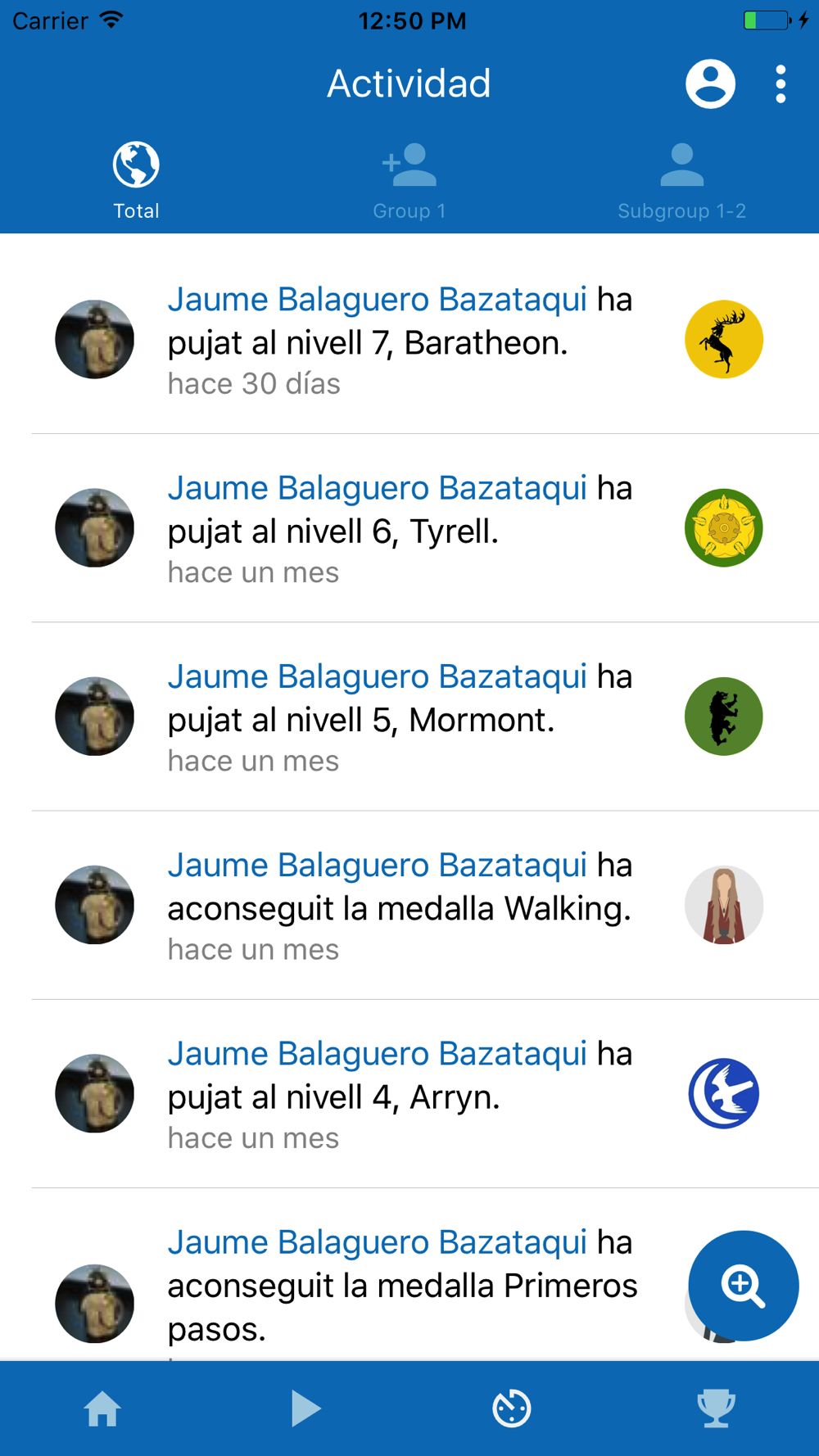Open the play tab in bottom bar
The height and width of the screenshot is (1456, 819).
pyautogui.click(x=306, y=1409)
